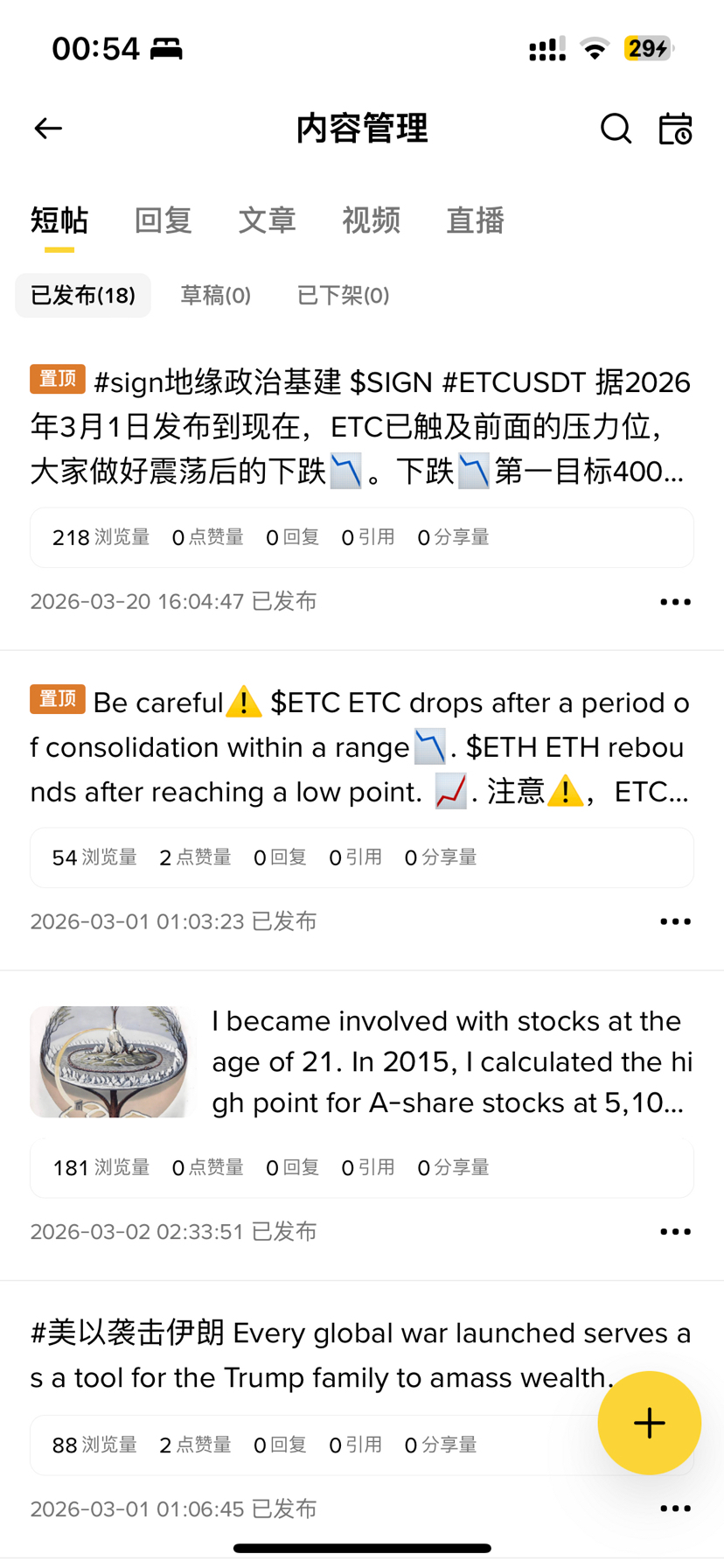This screenshot has height=1568, width=724.
Task: Select the 短帖 tab
Action: point(59,220)
